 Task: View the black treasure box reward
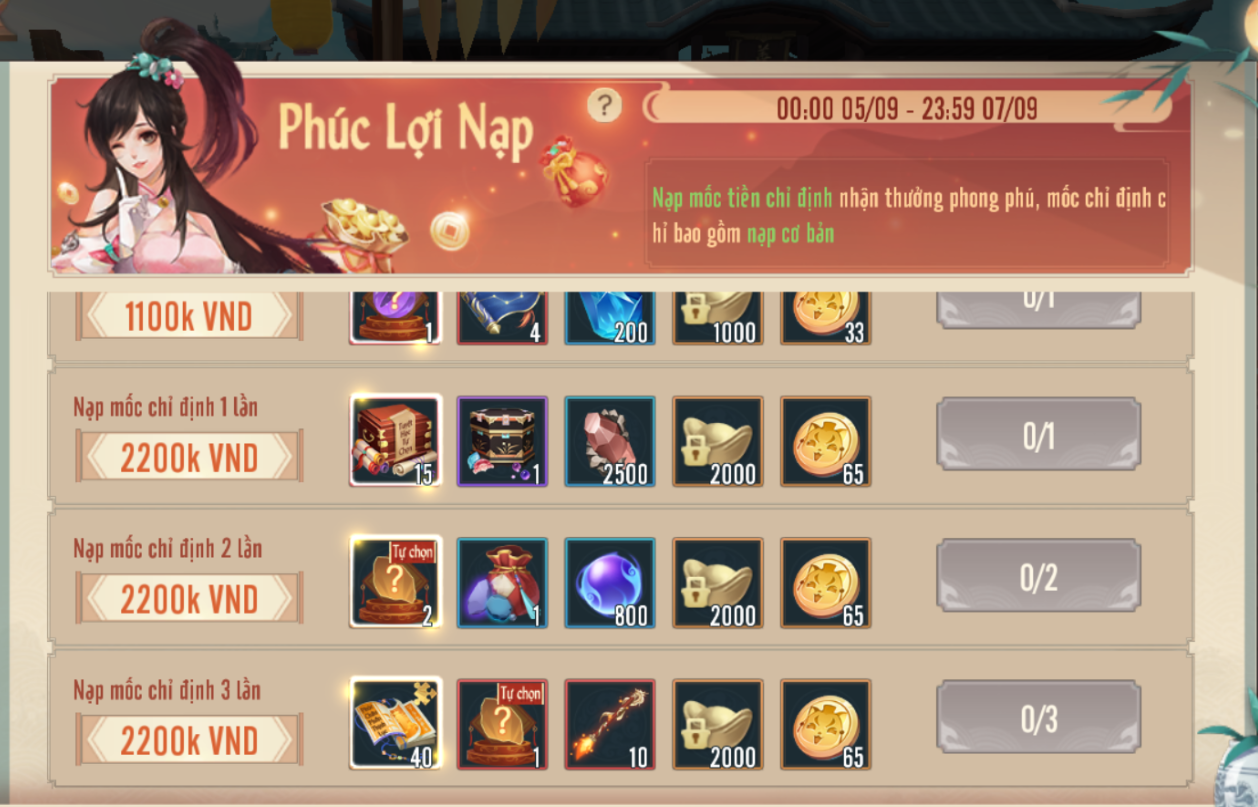pyautogui.click(x=502, y=441)
